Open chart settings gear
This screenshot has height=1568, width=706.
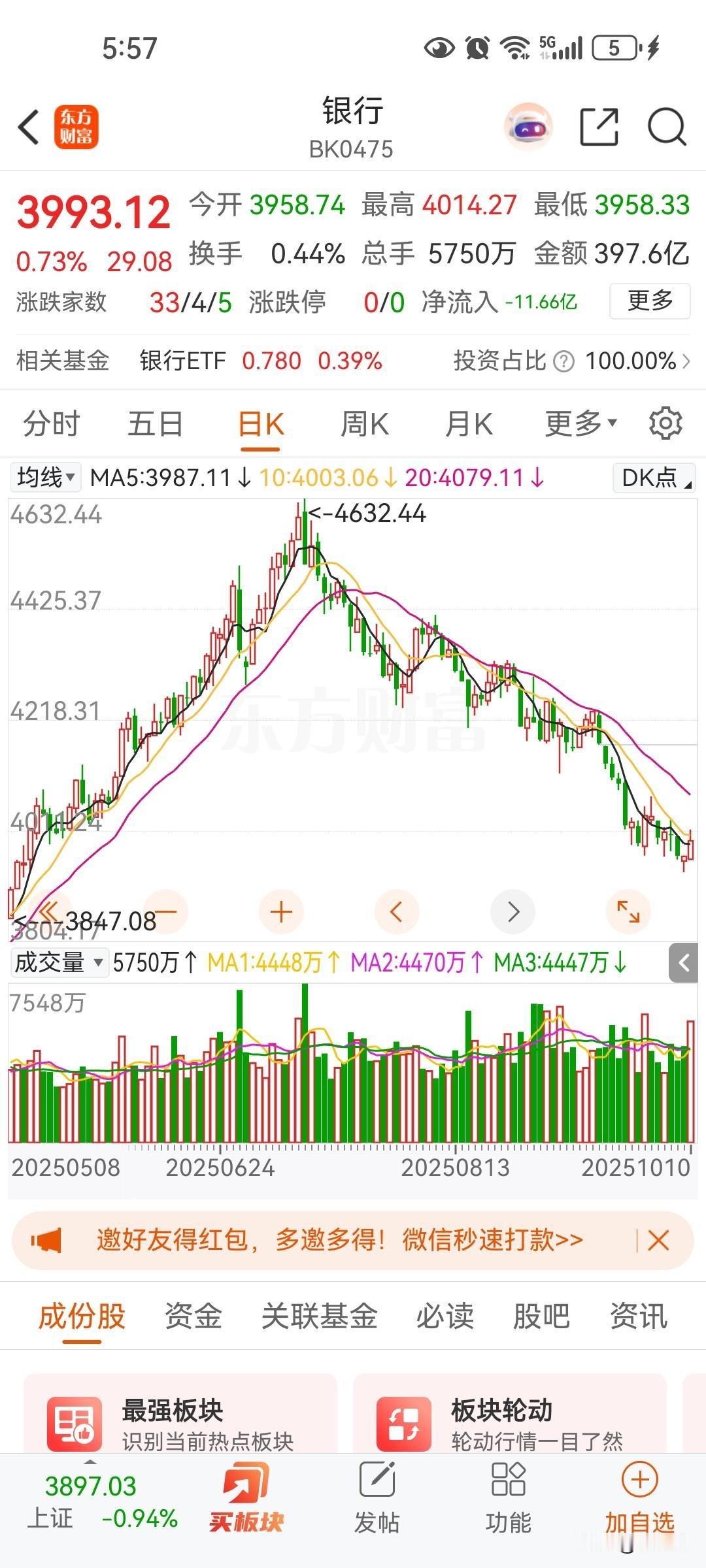[665, 423]
